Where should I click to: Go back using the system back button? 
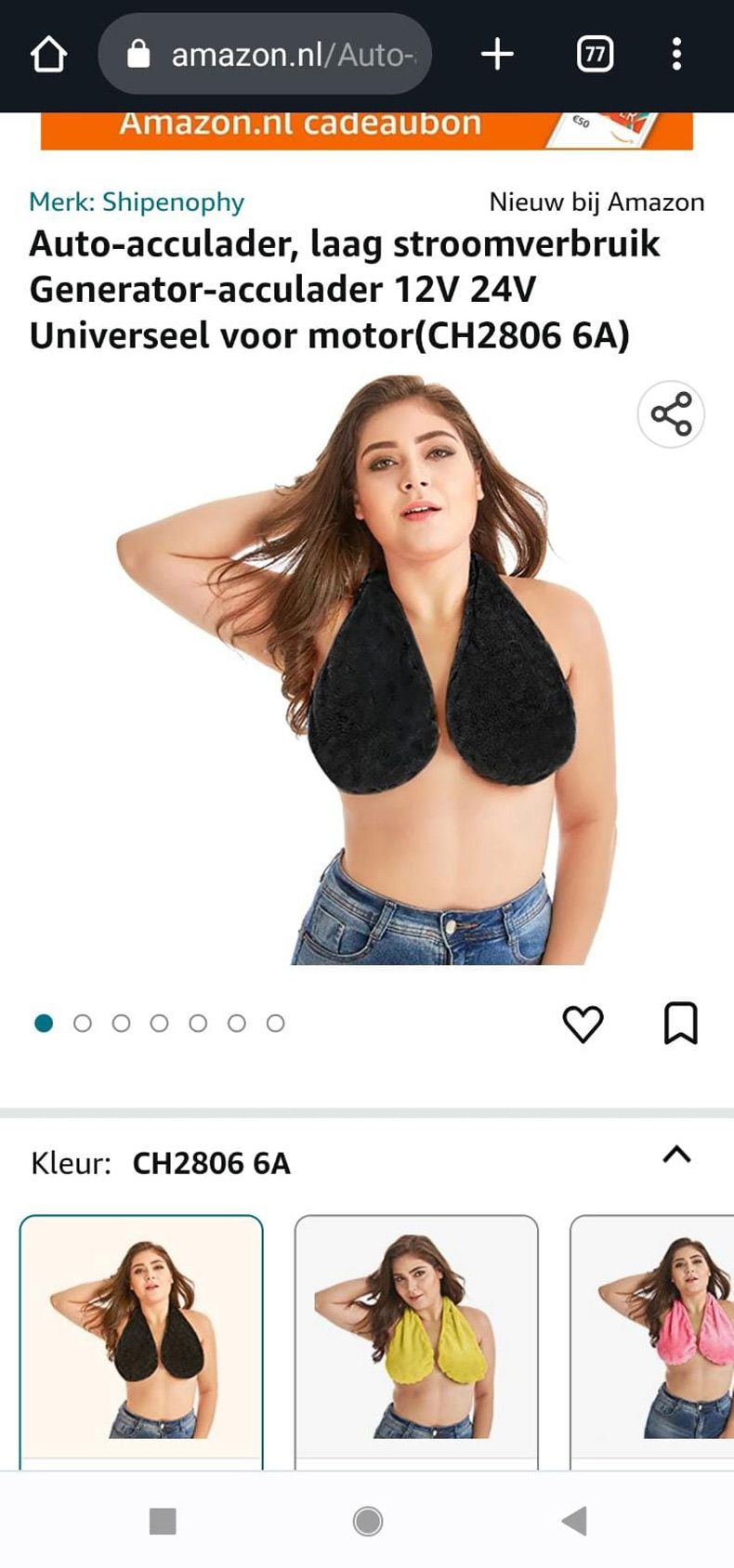[574, 1521]
